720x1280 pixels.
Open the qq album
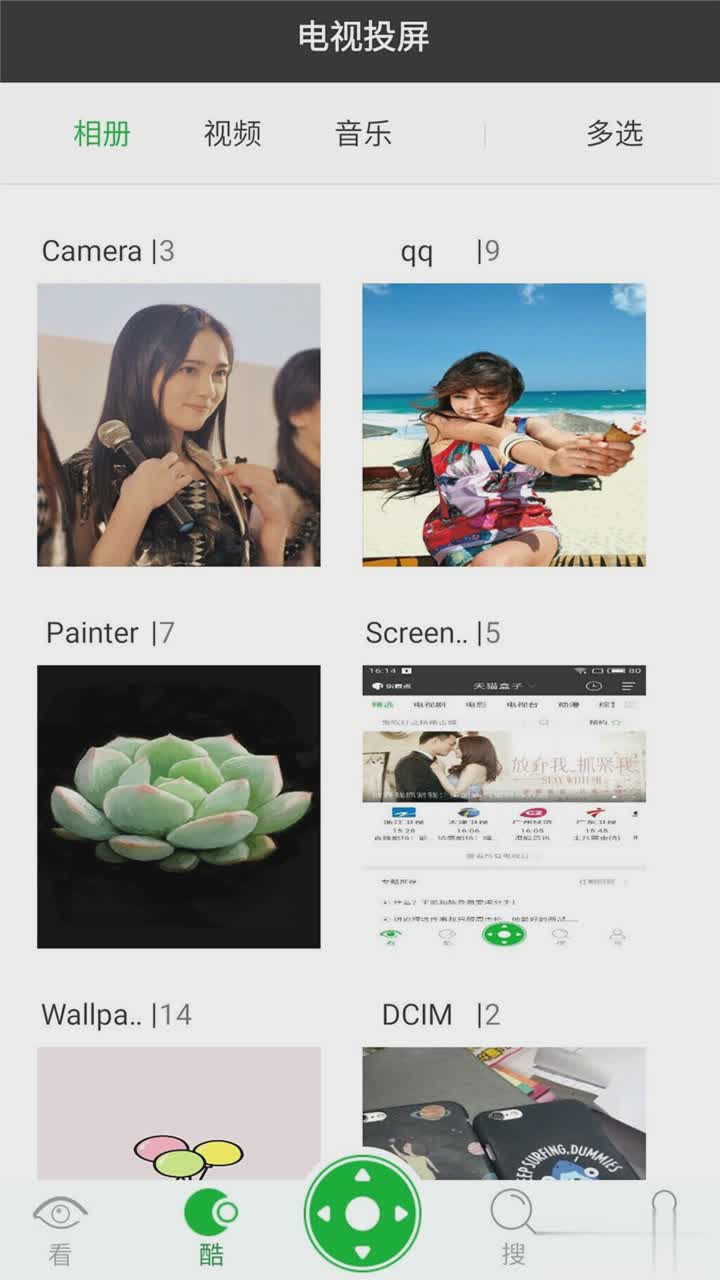(504, 425)
